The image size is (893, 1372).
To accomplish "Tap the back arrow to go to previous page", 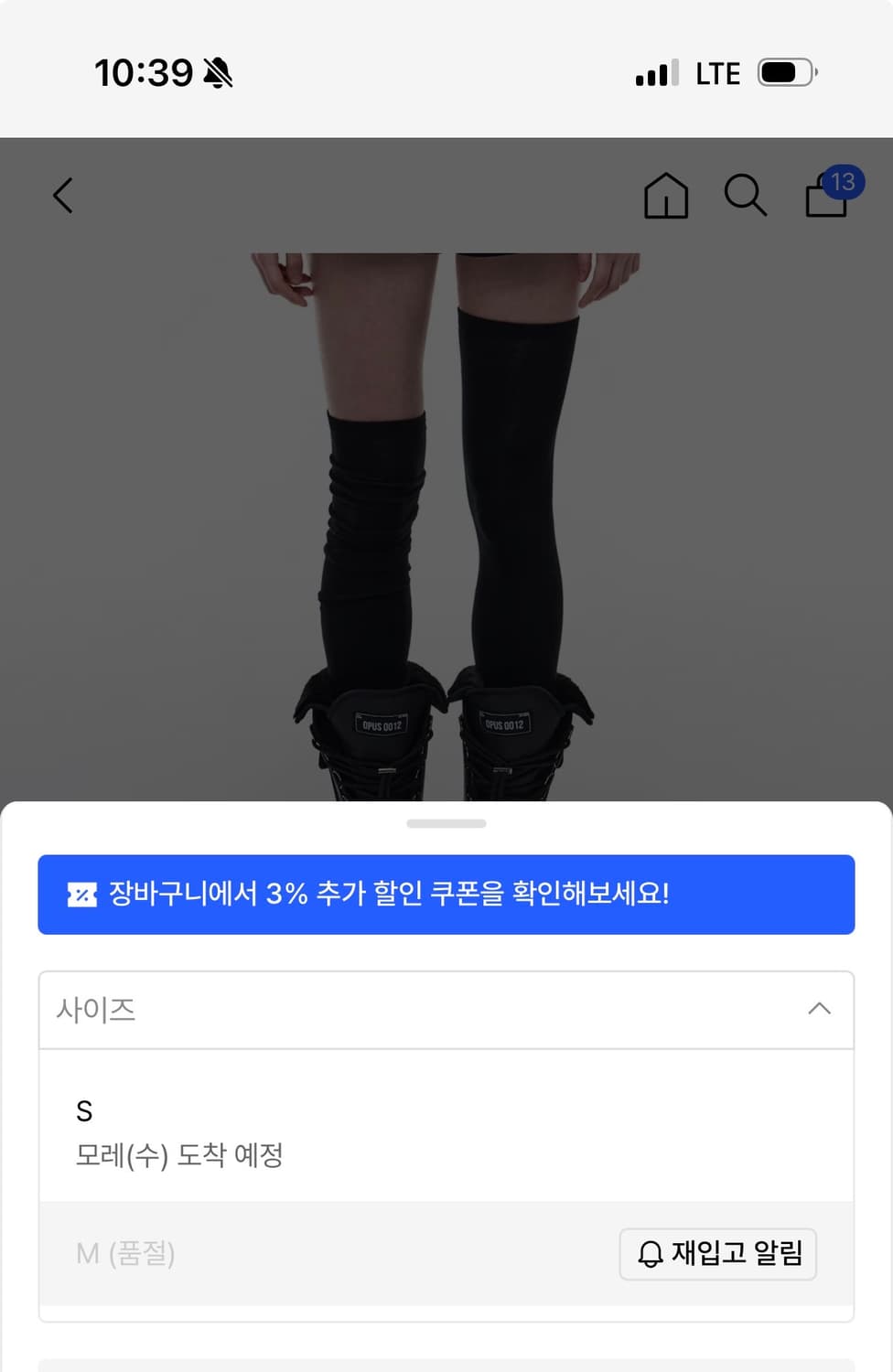I will point(62,195).
